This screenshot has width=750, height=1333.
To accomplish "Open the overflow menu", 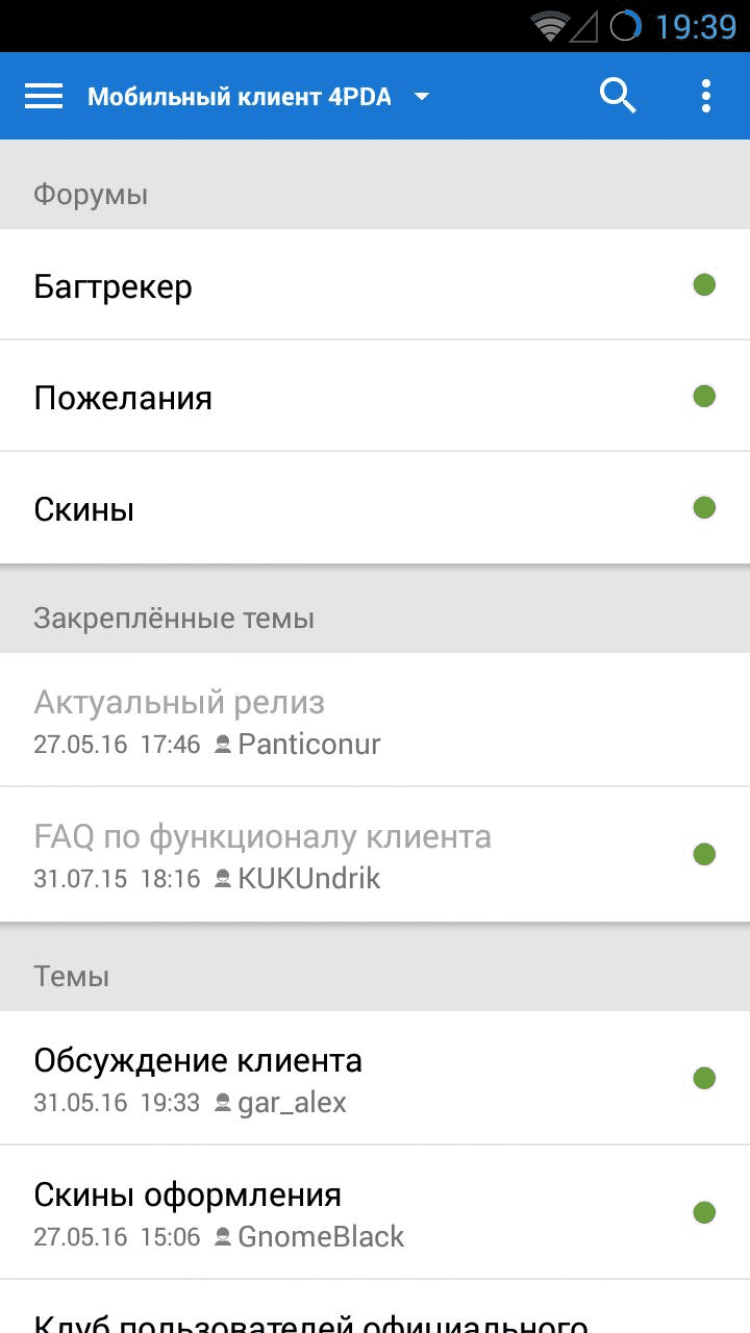I will tap(706, 96).
